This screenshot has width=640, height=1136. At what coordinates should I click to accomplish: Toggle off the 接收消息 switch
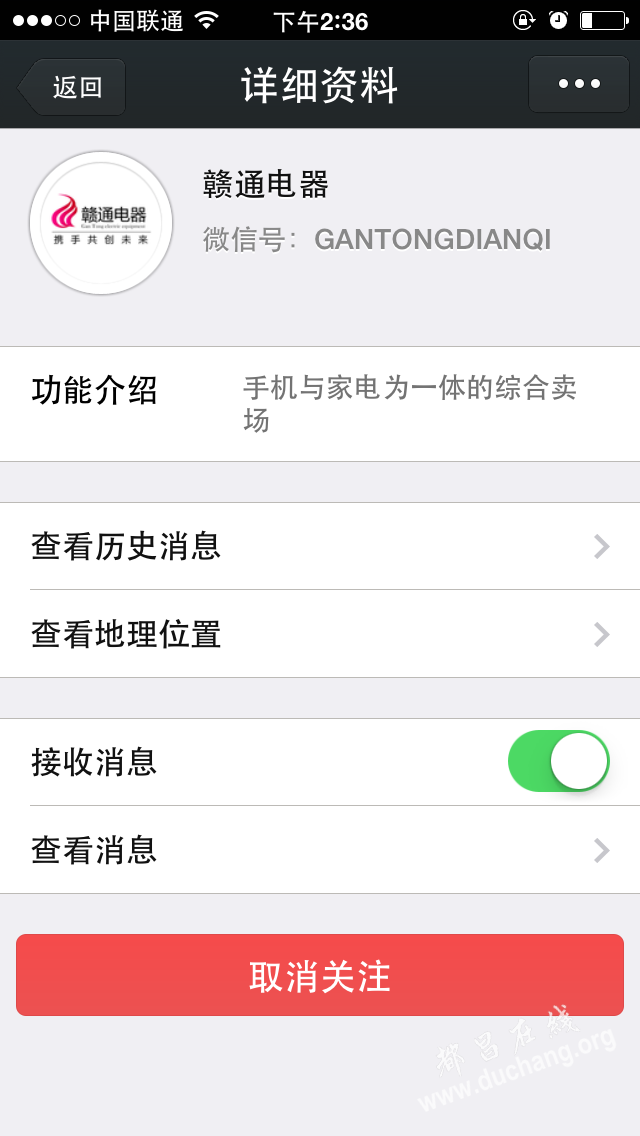point(558,761)
